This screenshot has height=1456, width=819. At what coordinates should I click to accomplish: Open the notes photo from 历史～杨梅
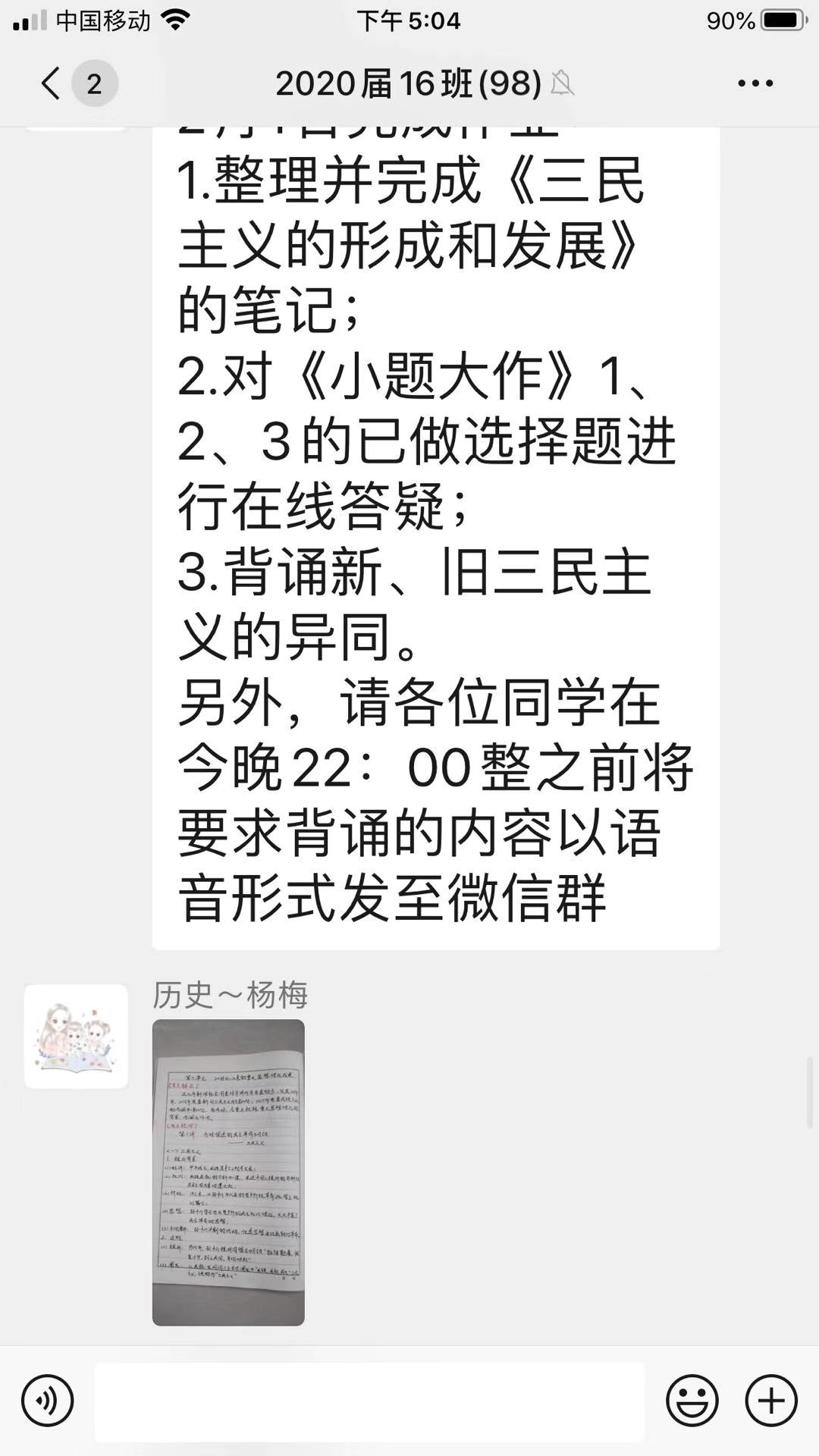[x=228, y=1172]
